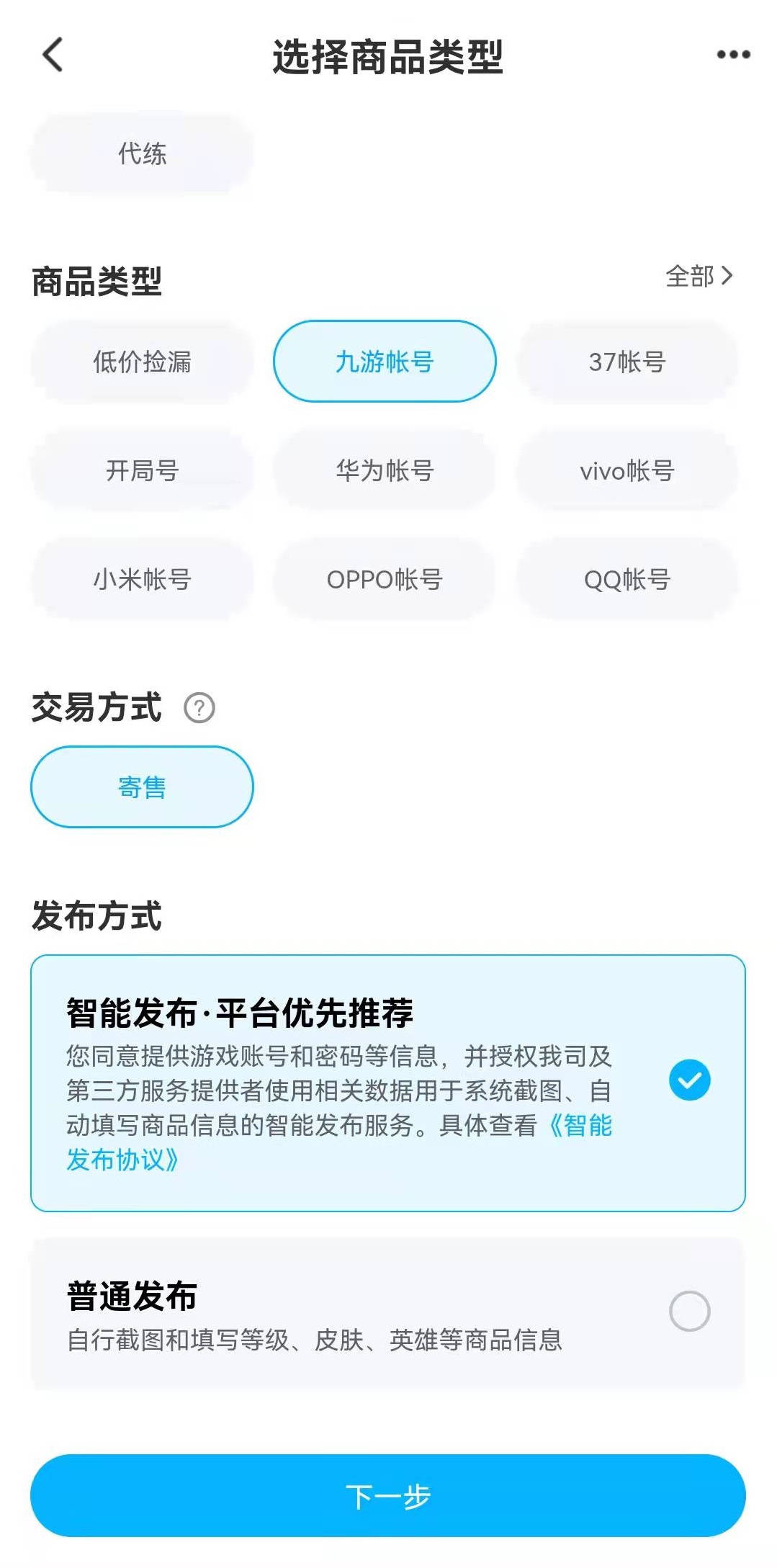Go back using the top-left arrow
This screenshot has width=777, height=1568.
click(x=53, y=55)
